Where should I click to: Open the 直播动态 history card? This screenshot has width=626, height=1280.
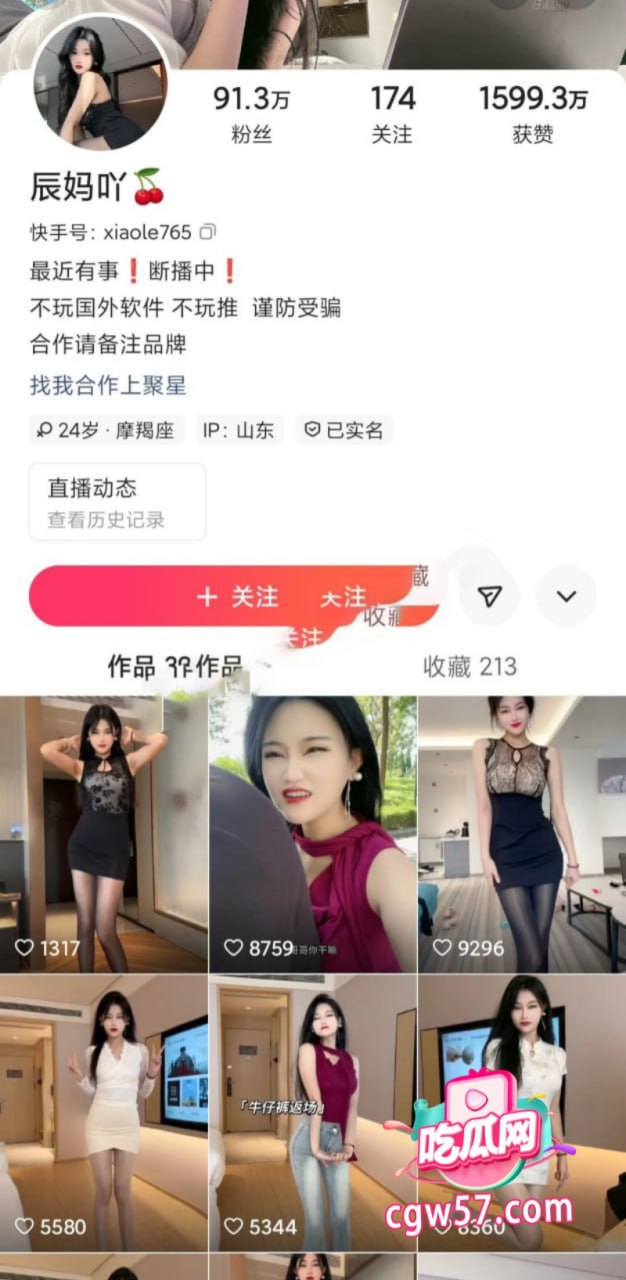click(x=117, y=502)
